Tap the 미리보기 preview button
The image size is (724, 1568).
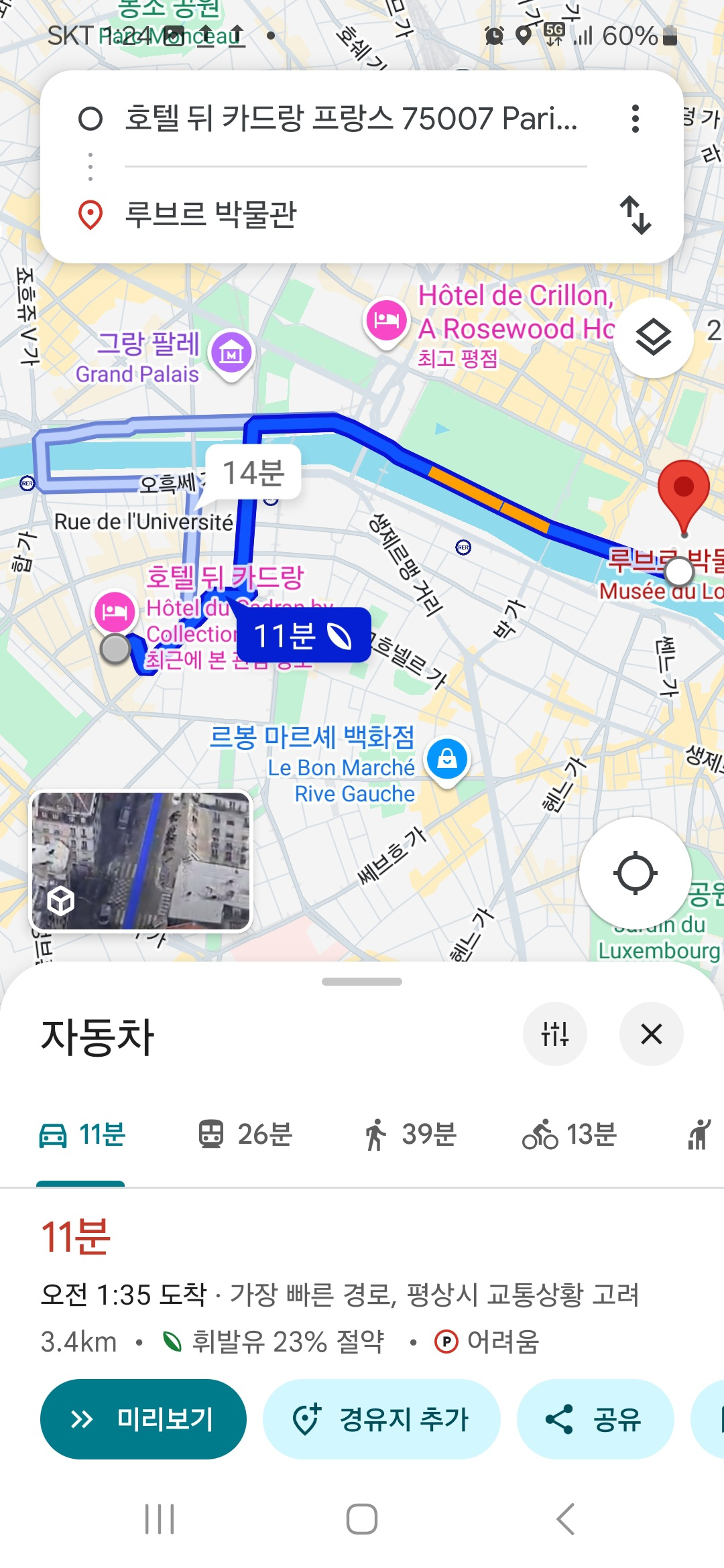143,1419
